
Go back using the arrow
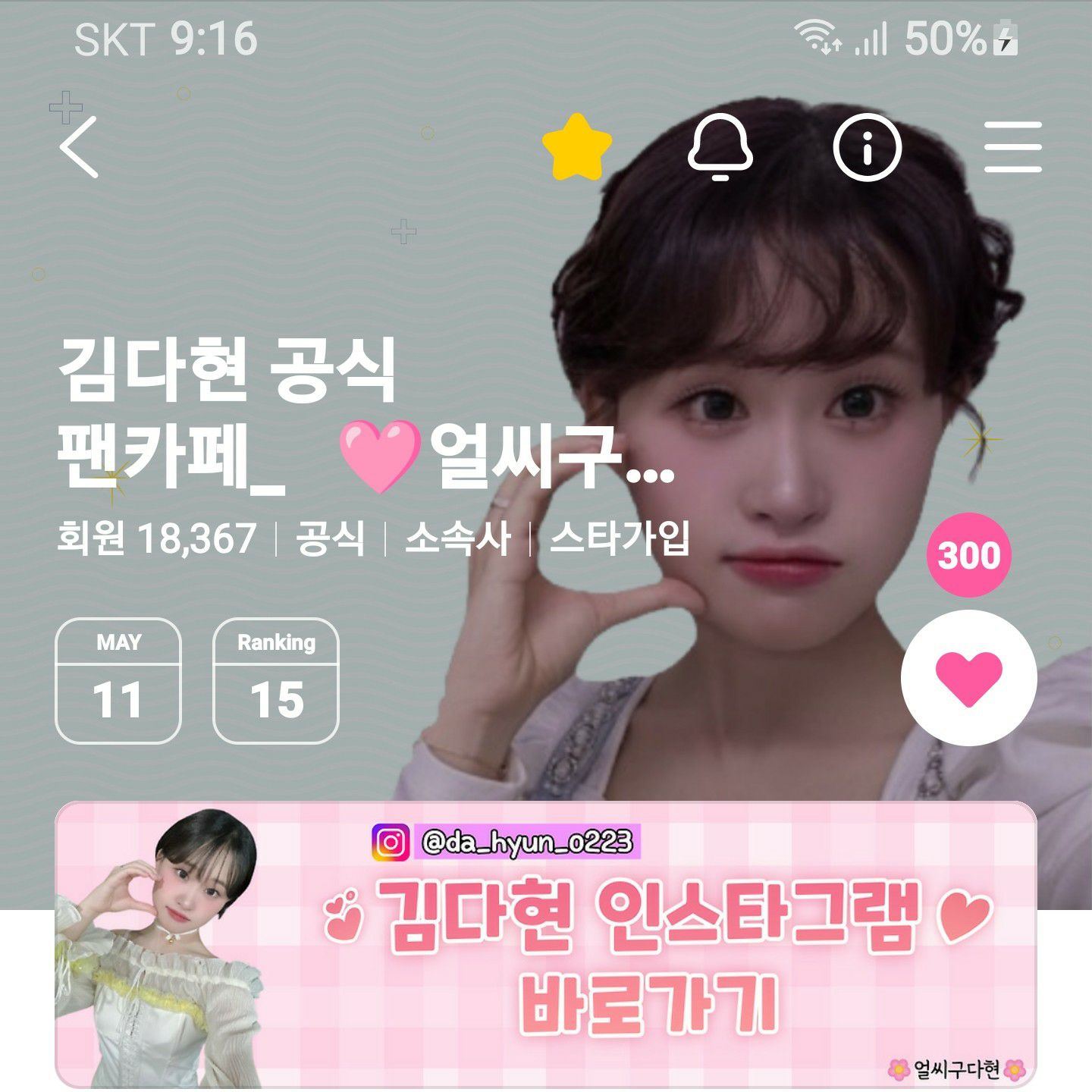[80, 147]
